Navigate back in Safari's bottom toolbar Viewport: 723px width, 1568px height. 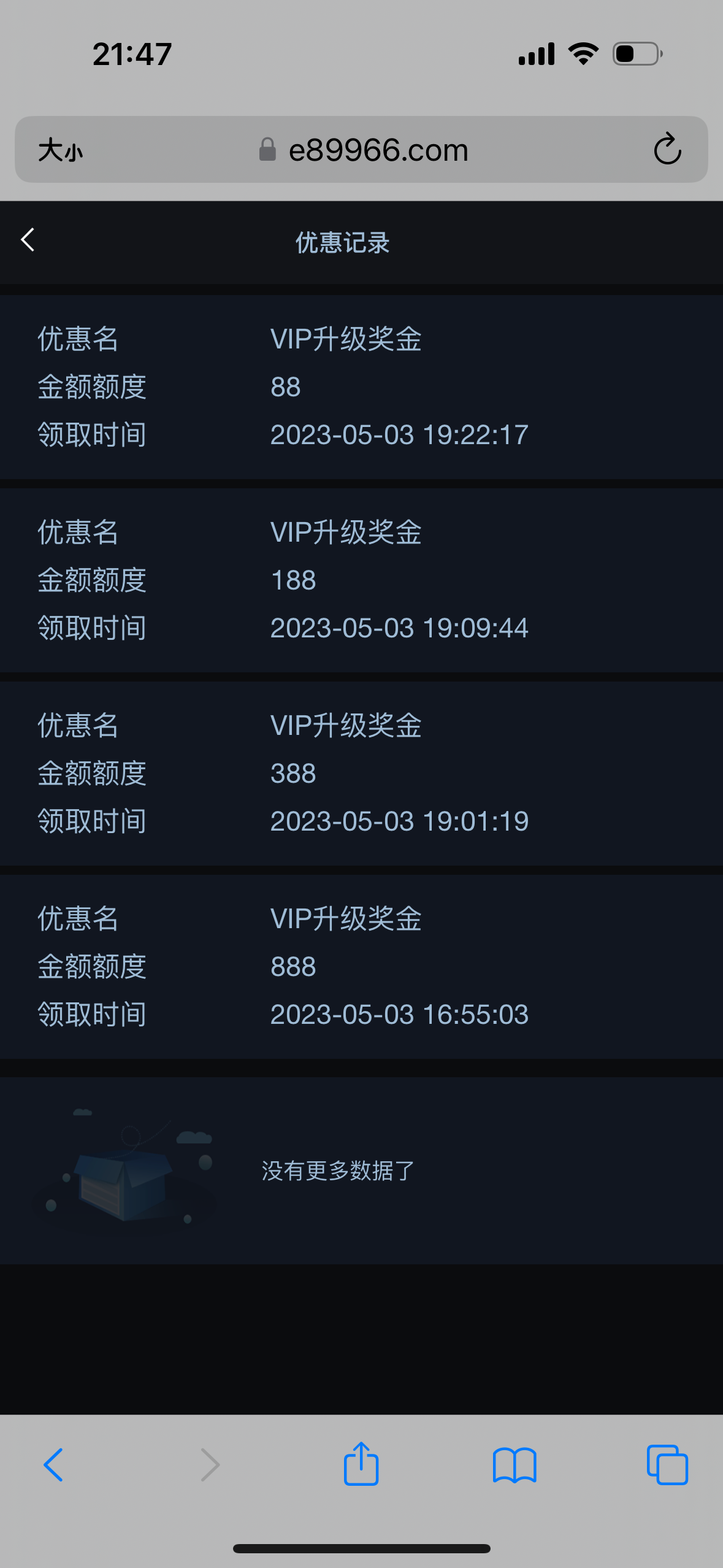[53, 1464]
